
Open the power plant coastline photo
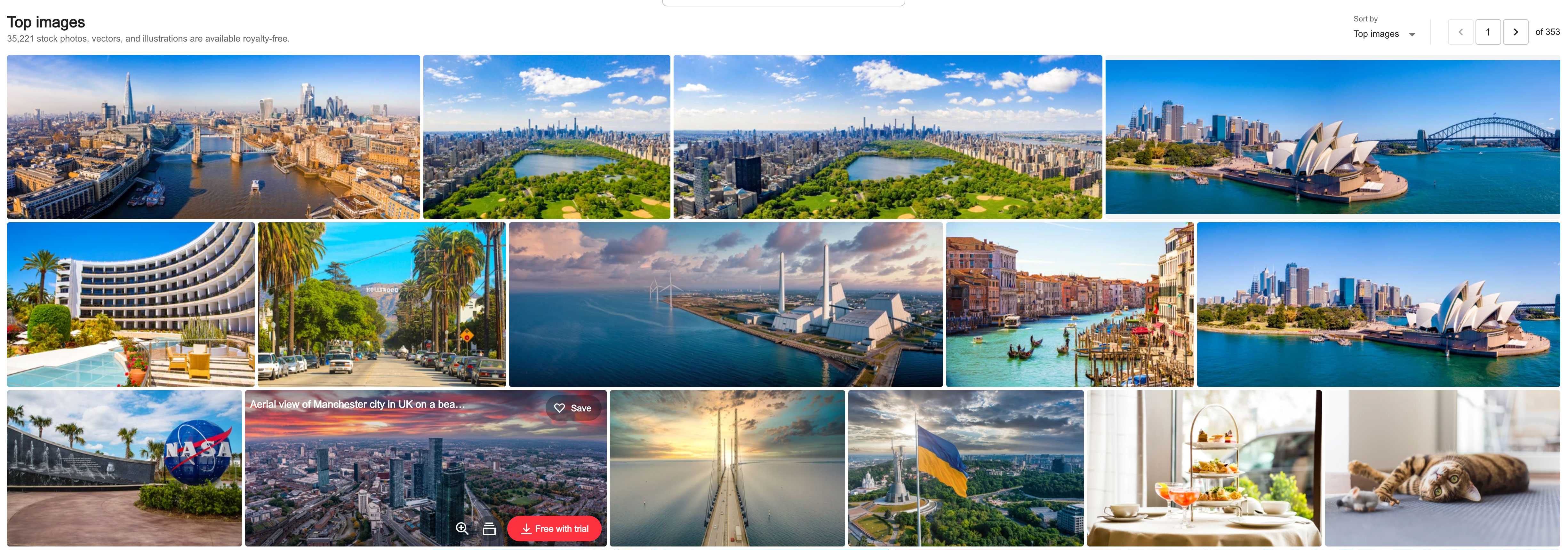pos(725,304)
